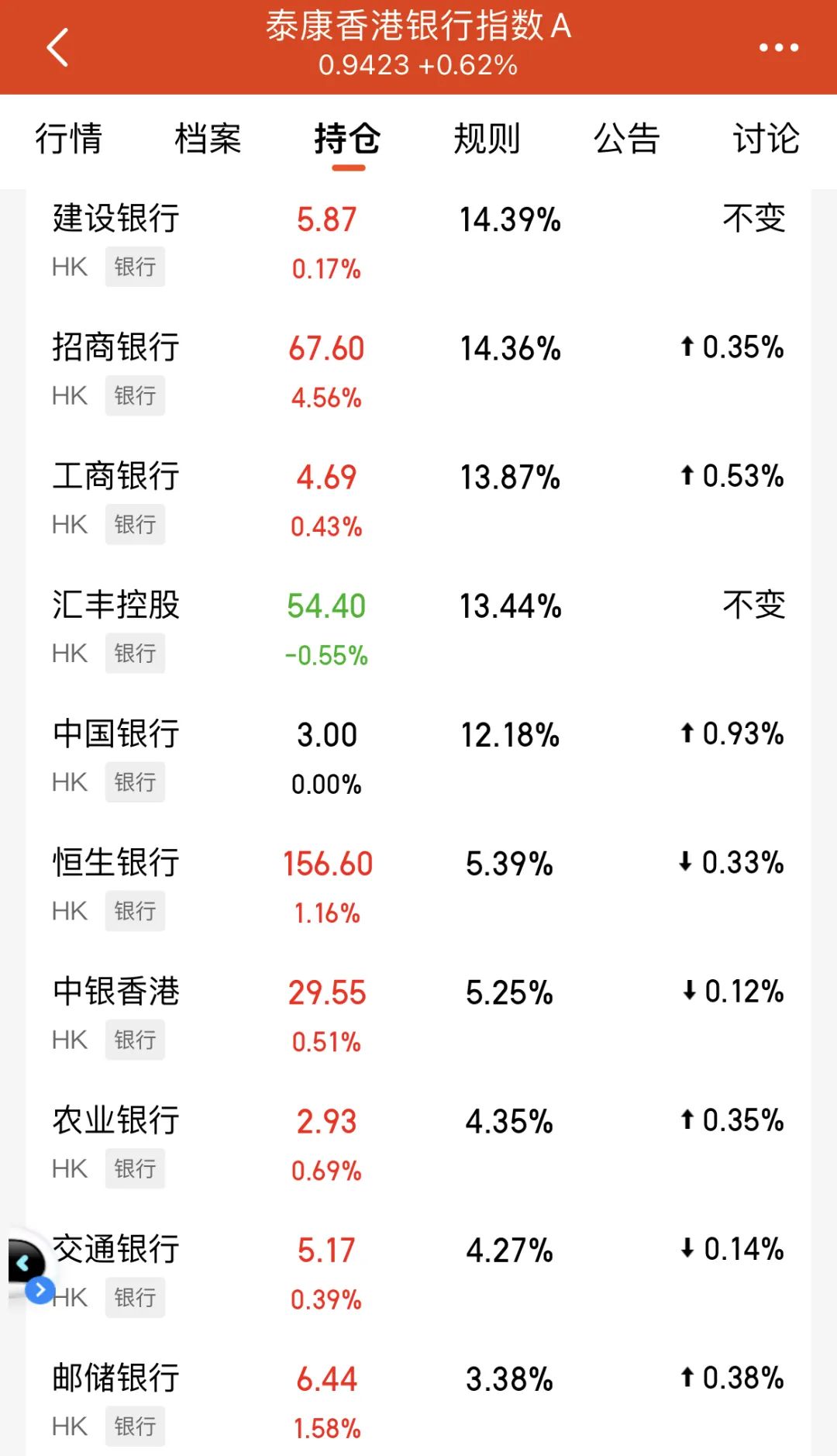Open the 交通银行 holding row
Screen dimensions: 837x1456
coord(418,1272)
